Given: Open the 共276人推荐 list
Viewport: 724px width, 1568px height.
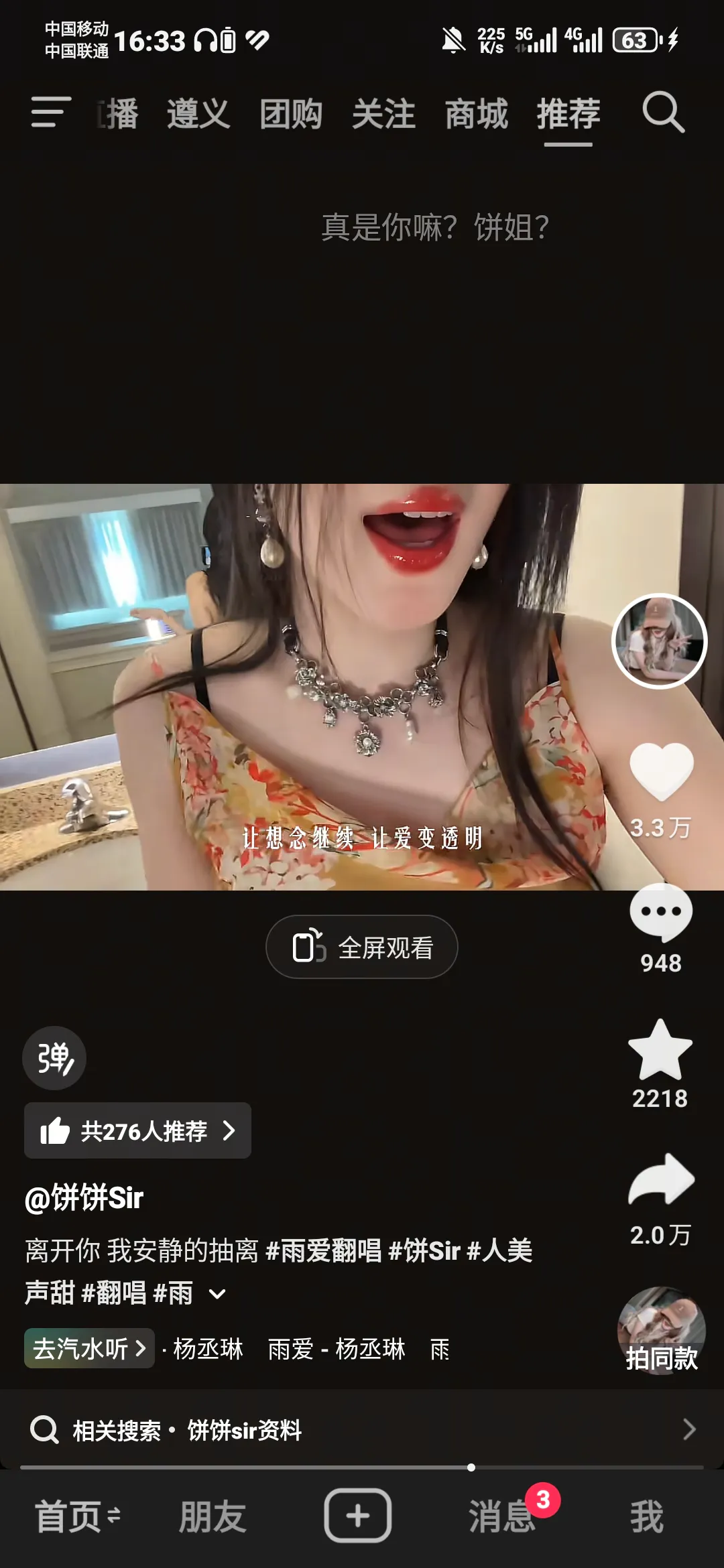Looking at the screenshot, I should (138, 1130).
